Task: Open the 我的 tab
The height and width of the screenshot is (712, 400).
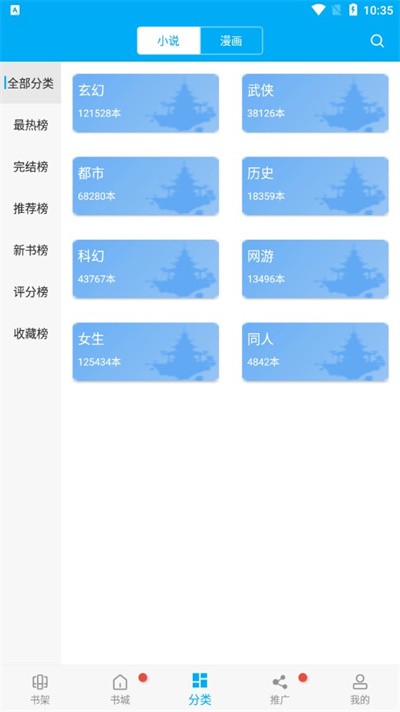Action: tap(360, 689)
